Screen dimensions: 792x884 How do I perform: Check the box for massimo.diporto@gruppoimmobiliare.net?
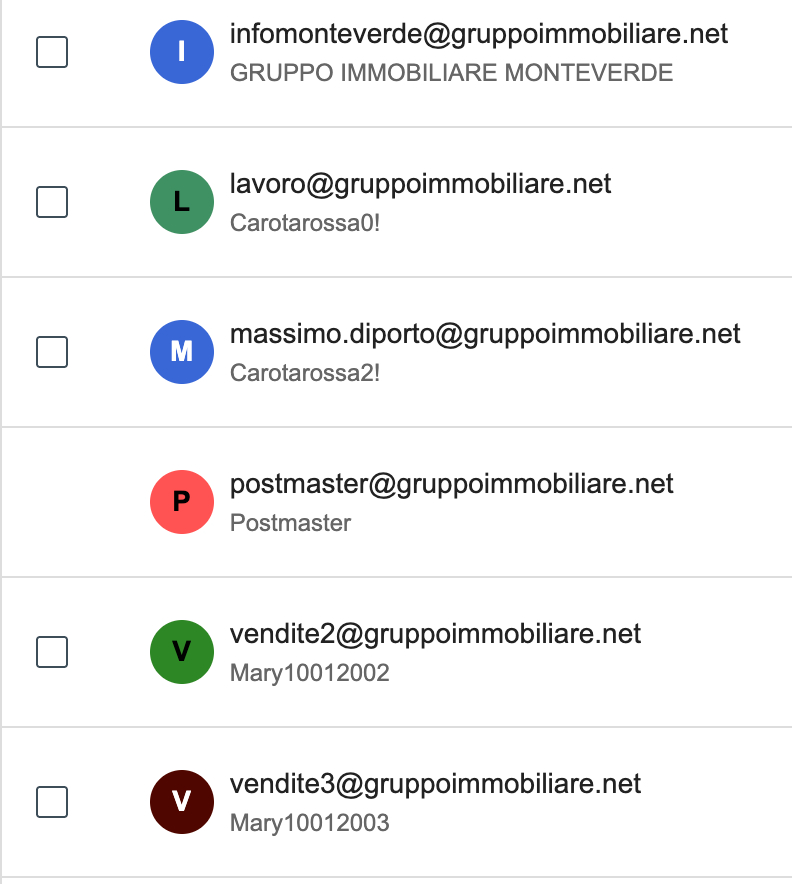pos(52,352)
